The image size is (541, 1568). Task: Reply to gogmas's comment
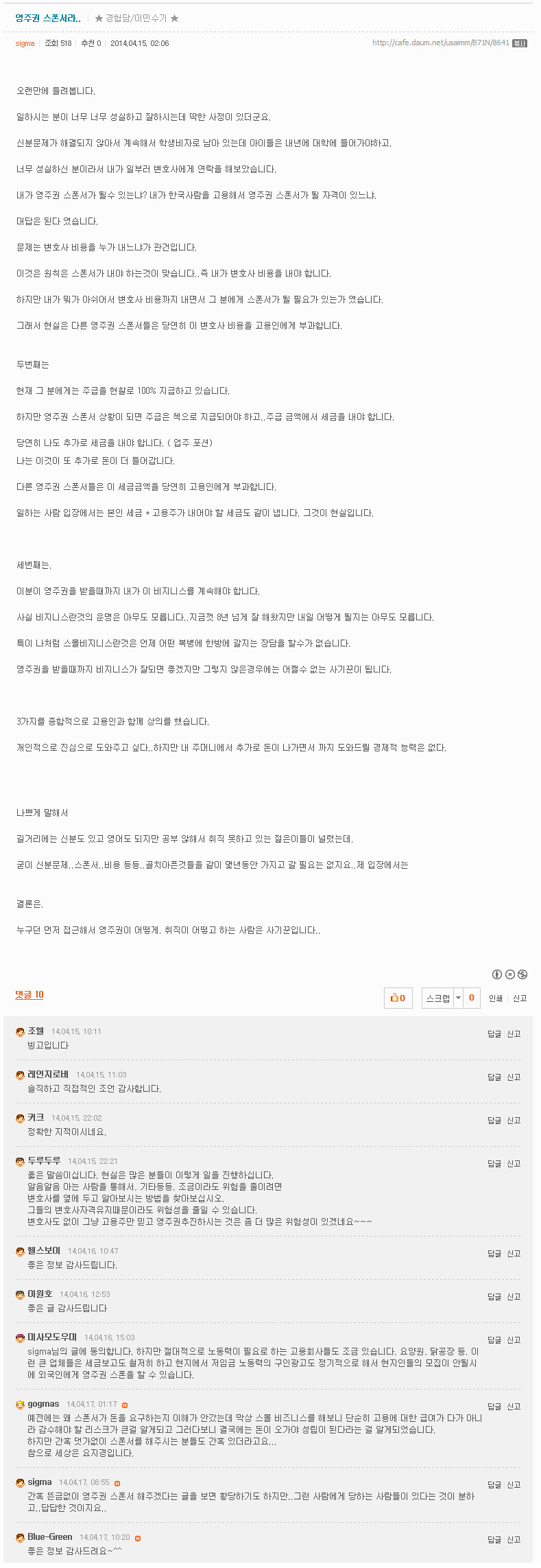[494, 1407]
